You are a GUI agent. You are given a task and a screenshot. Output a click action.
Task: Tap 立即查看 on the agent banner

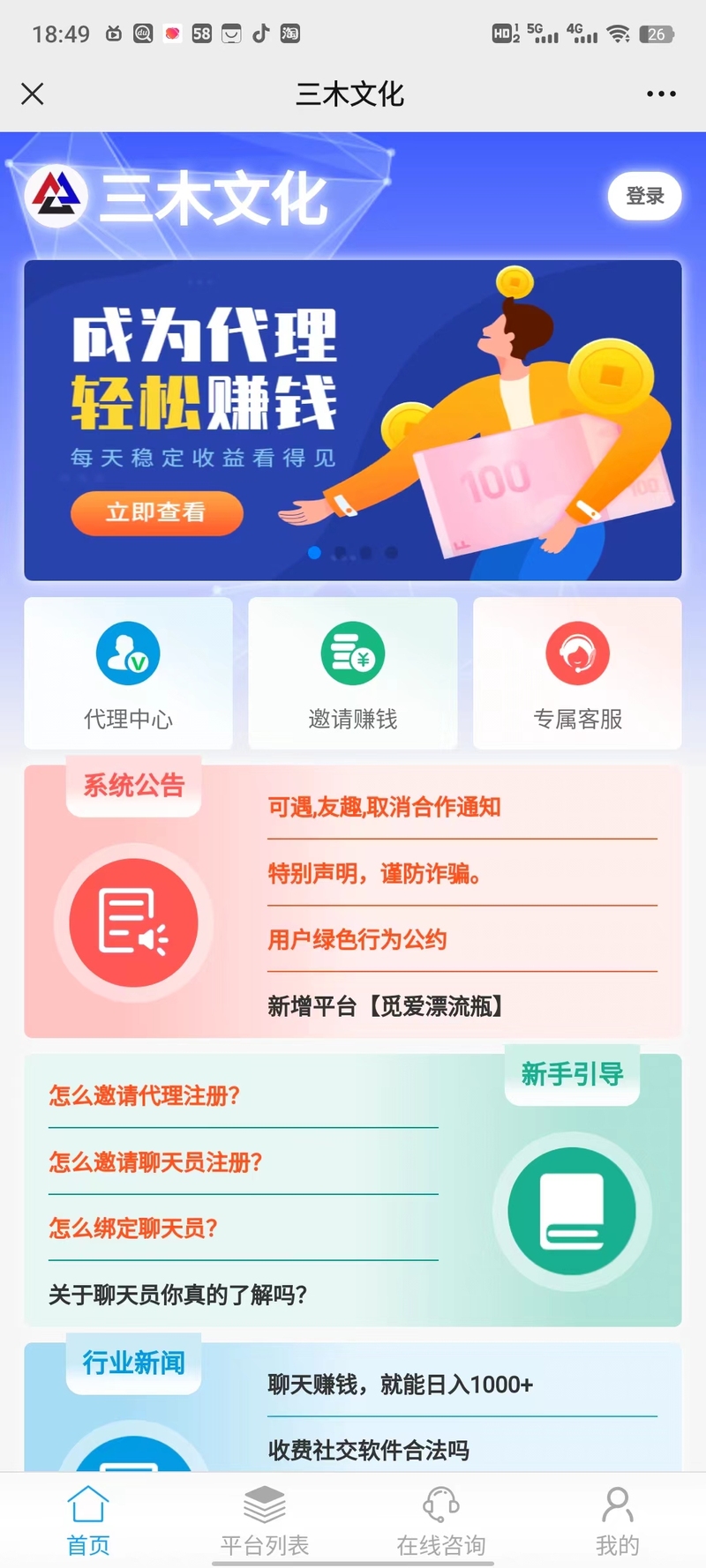156,512
